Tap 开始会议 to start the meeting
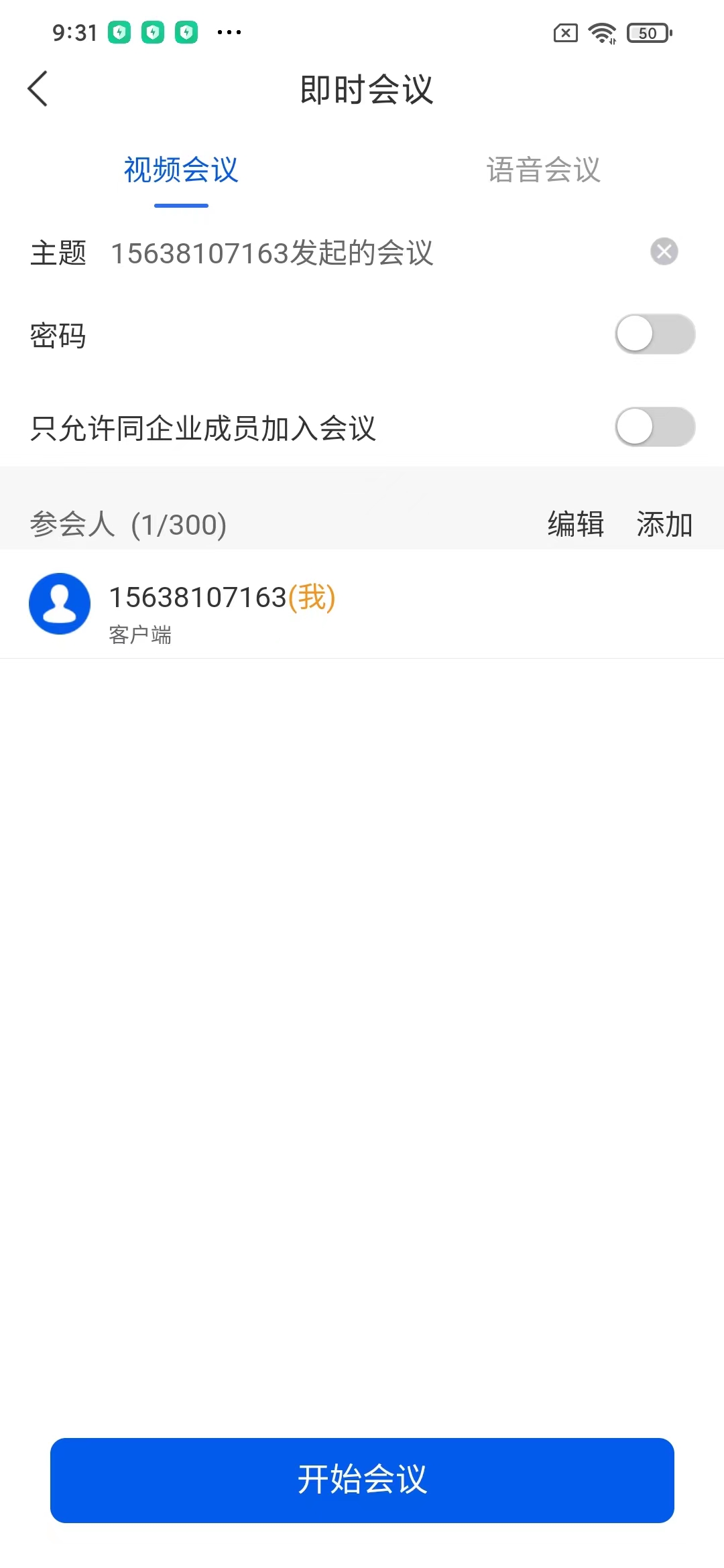This screenshot has height=1568, width=724. click(362, 1480)
